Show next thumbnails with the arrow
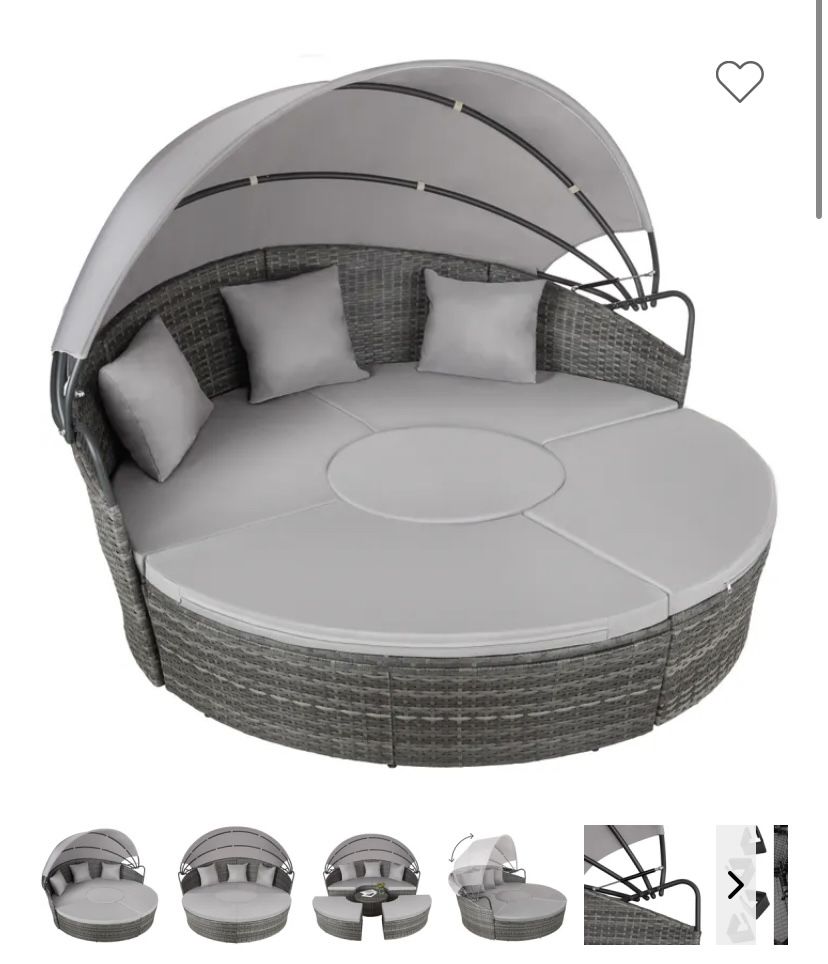Screen dimensions: 828x964 click(x=737, y=885)
